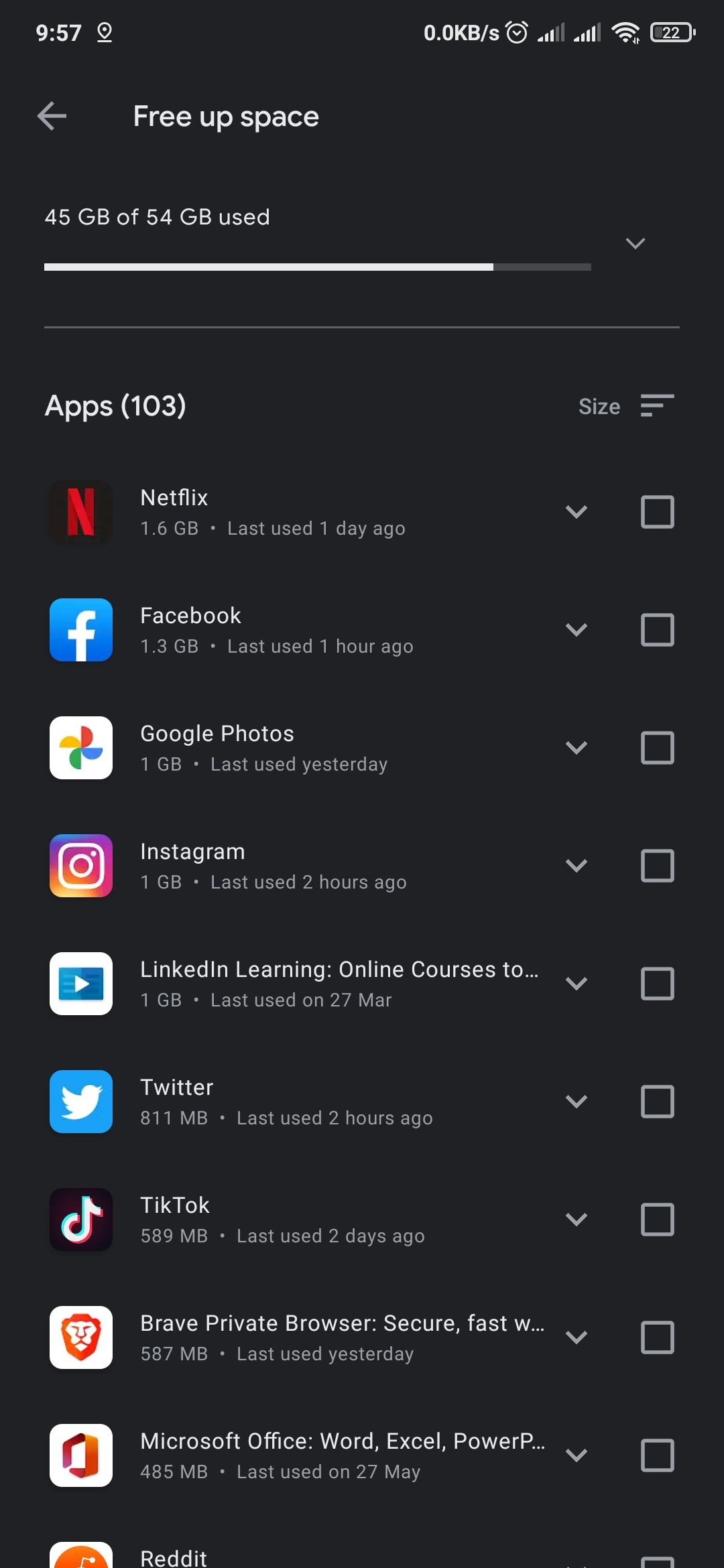Expand details for Brave Private Browser

[577, 1337]
